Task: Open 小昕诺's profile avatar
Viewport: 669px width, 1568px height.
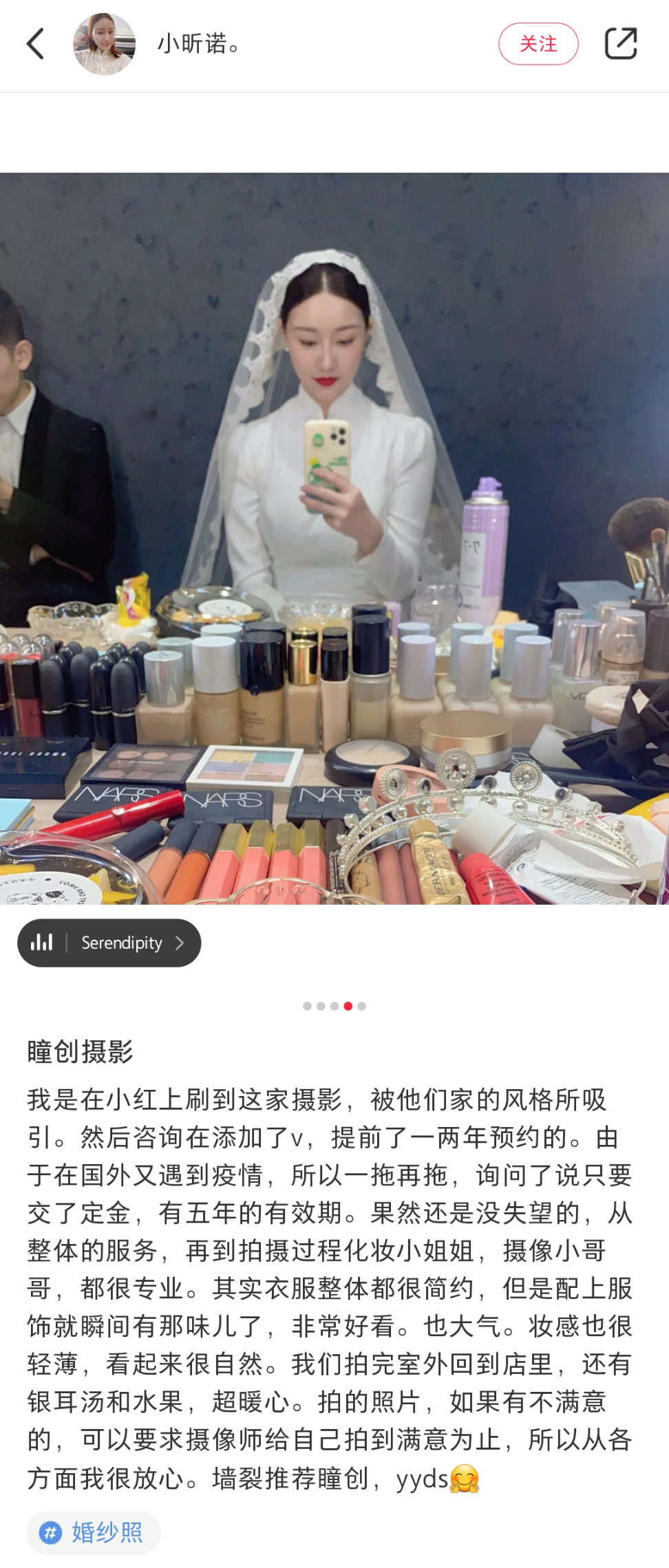Action: point(104,44)
